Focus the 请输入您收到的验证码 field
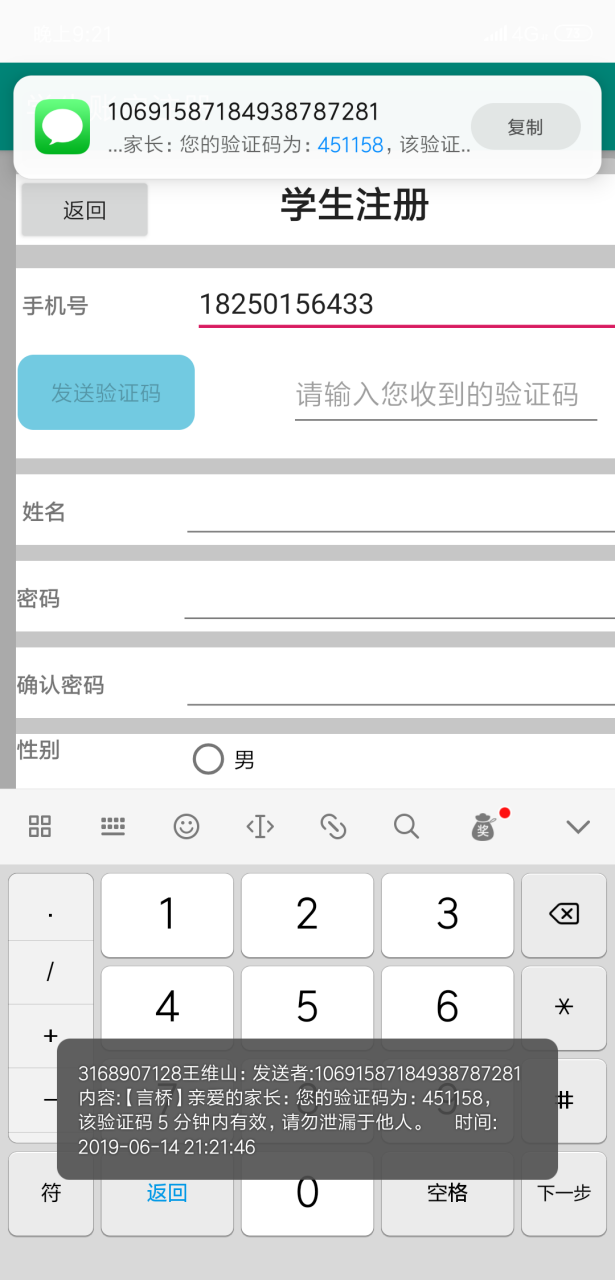This screenshot has height=1280, width=615. pyautogui.click(x=445, y=394)
